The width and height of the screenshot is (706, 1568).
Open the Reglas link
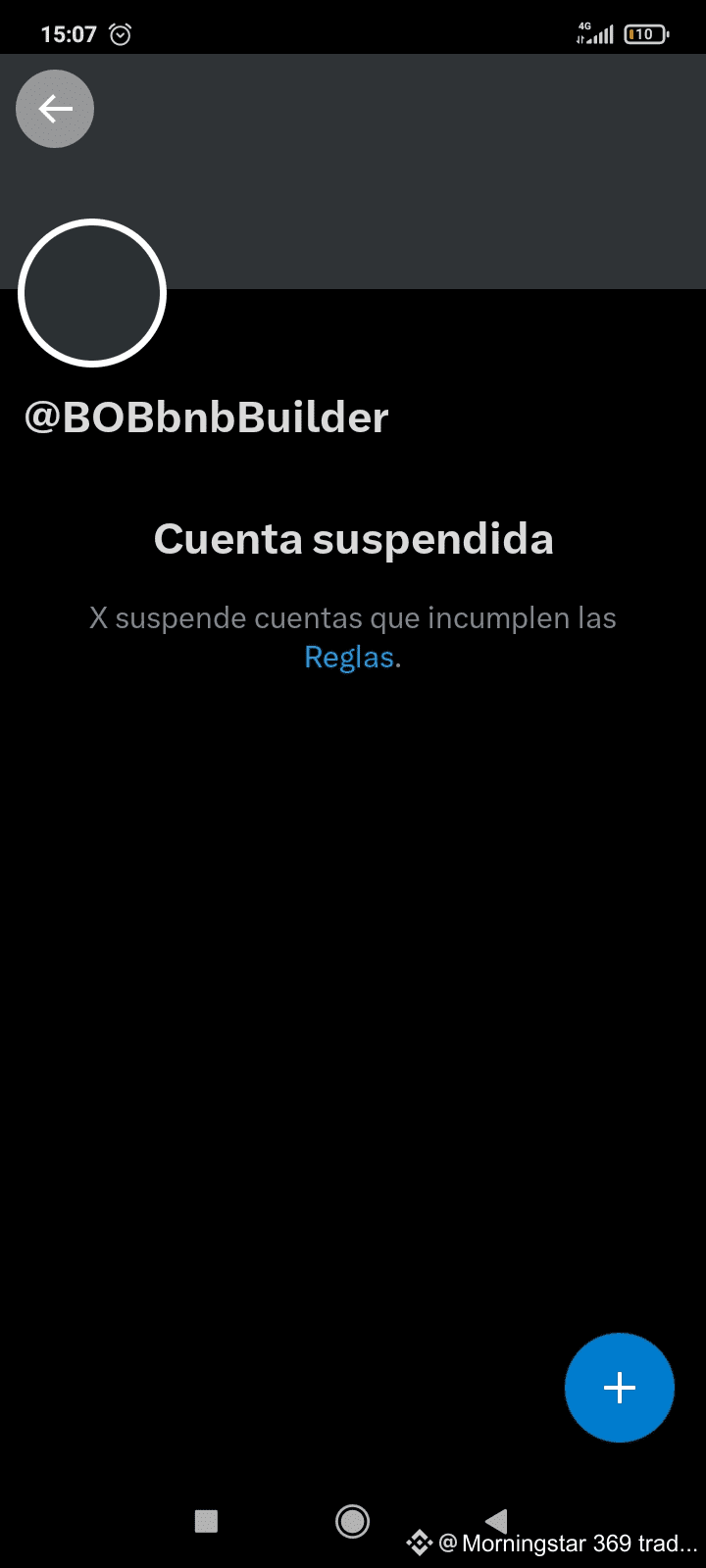[x=349, y=658]
